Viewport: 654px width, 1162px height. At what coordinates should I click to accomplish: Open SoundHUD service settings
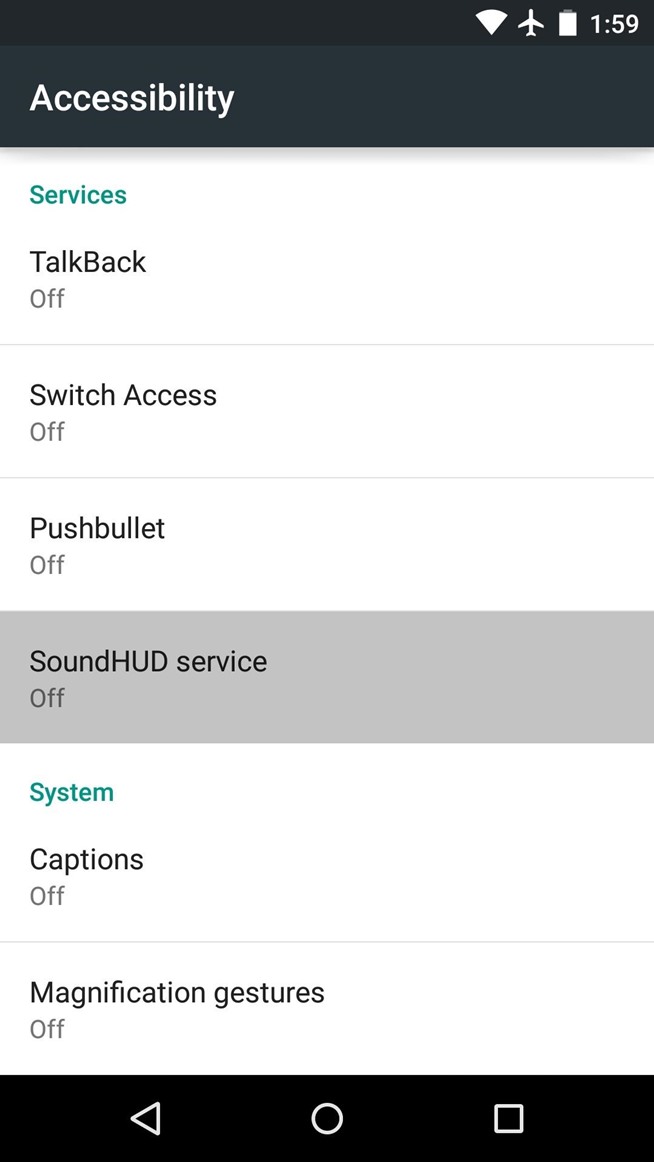point(327,678)
